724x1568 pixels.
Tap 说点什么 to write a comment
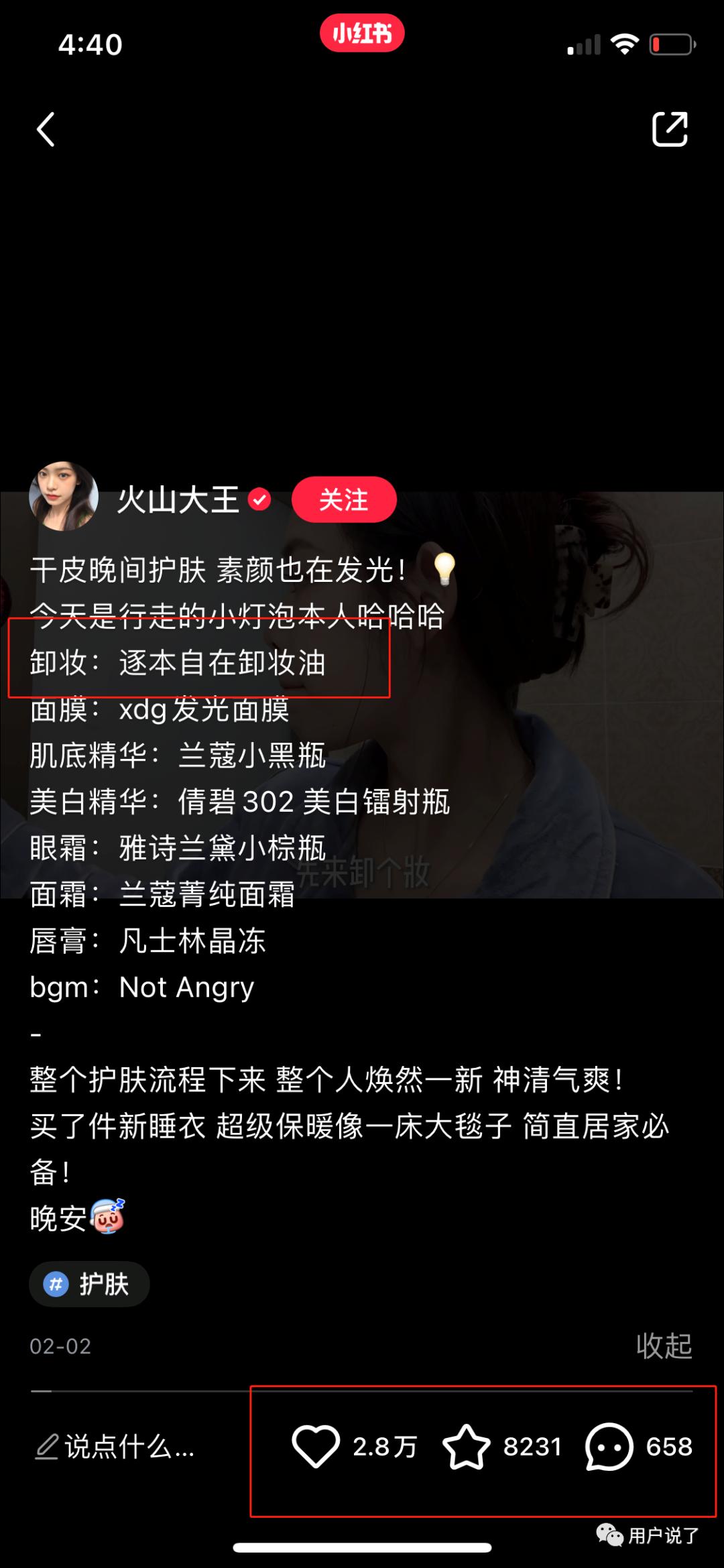(115, 1447)
